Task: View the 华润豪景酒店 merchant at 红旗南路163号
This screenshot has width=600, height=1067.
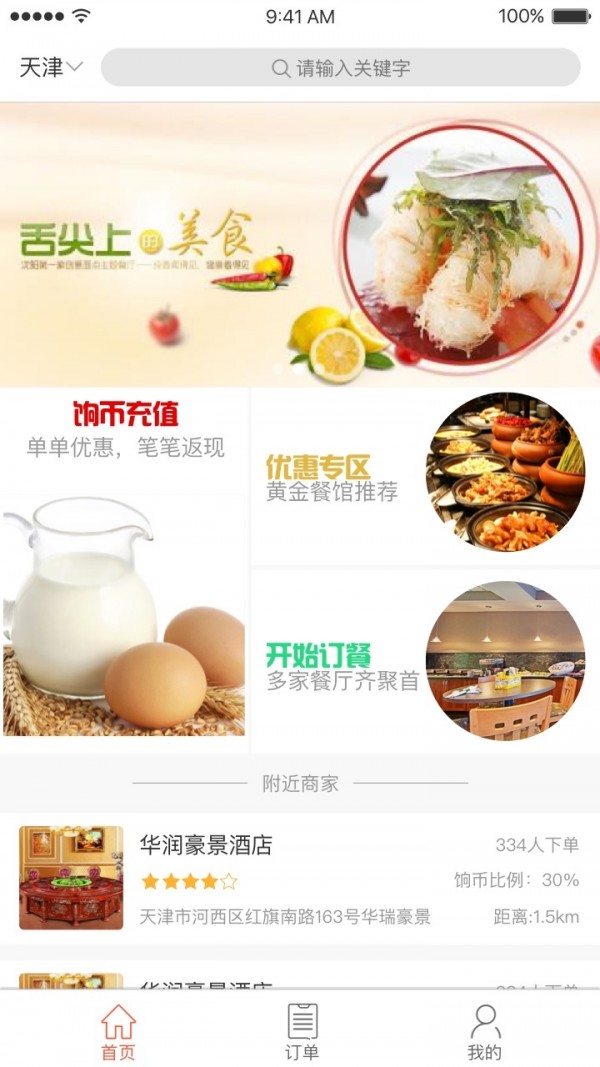Action: point(300,878)
